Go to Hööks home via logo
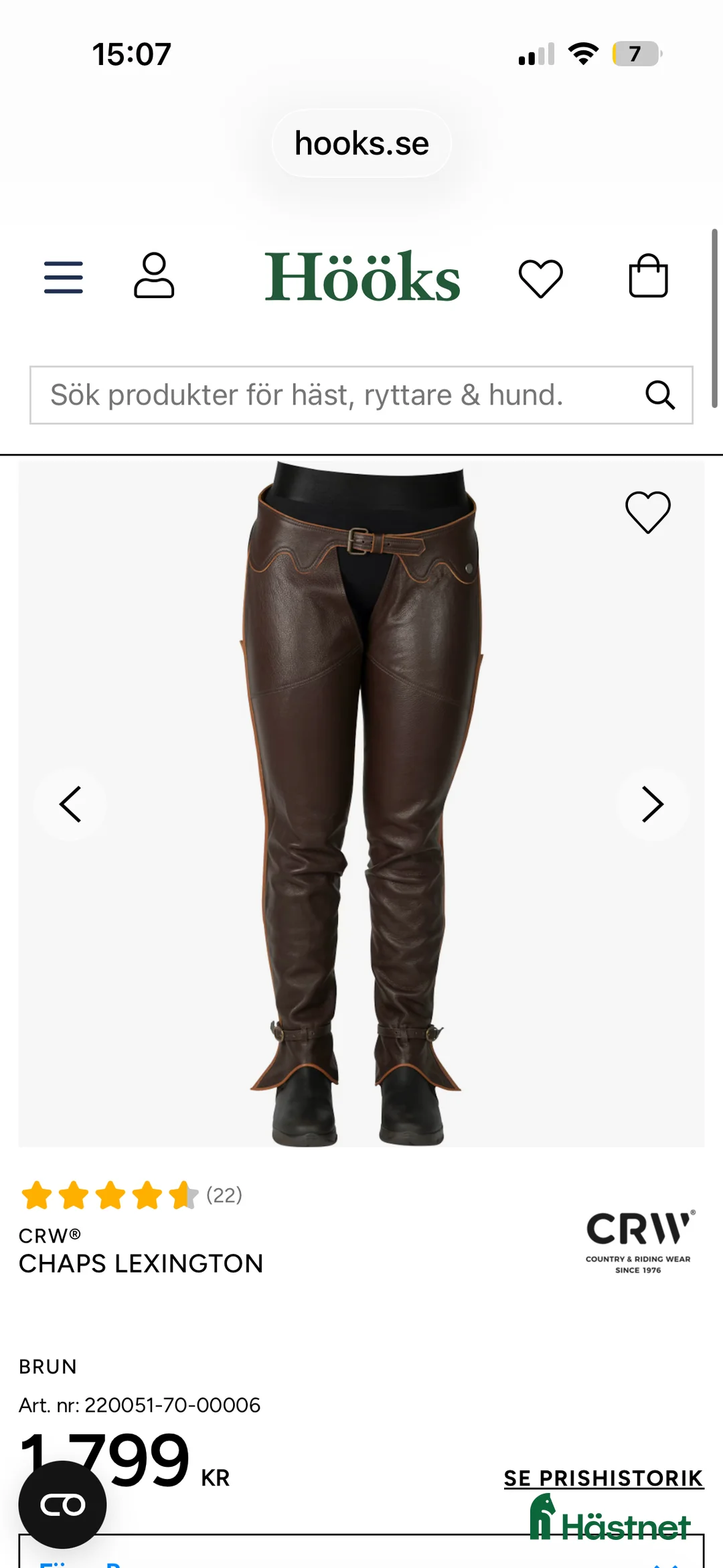Viewport: 723px width, 1568px height. click(362, 277)
